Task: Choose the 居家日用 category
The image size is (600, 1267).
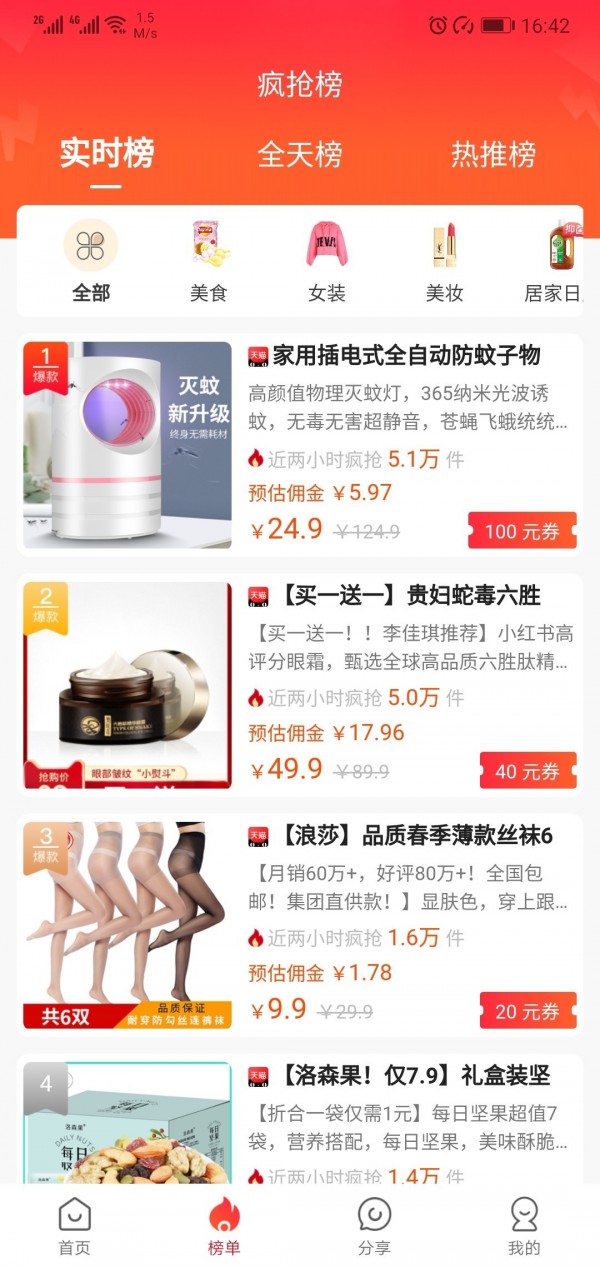Action: coord(556,261)
